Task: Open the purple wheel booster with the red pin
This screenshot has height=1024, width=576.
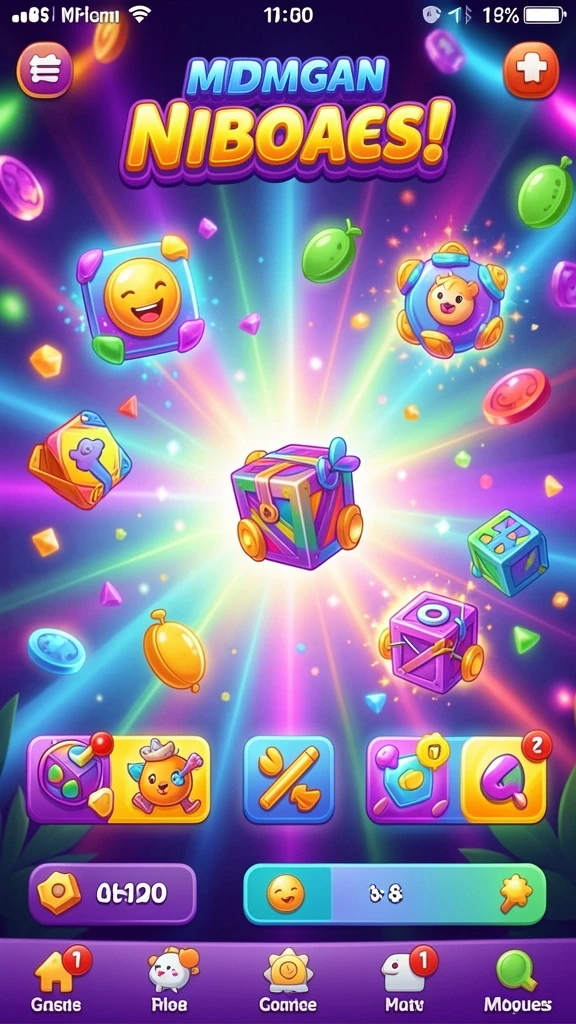Action: 70,778
